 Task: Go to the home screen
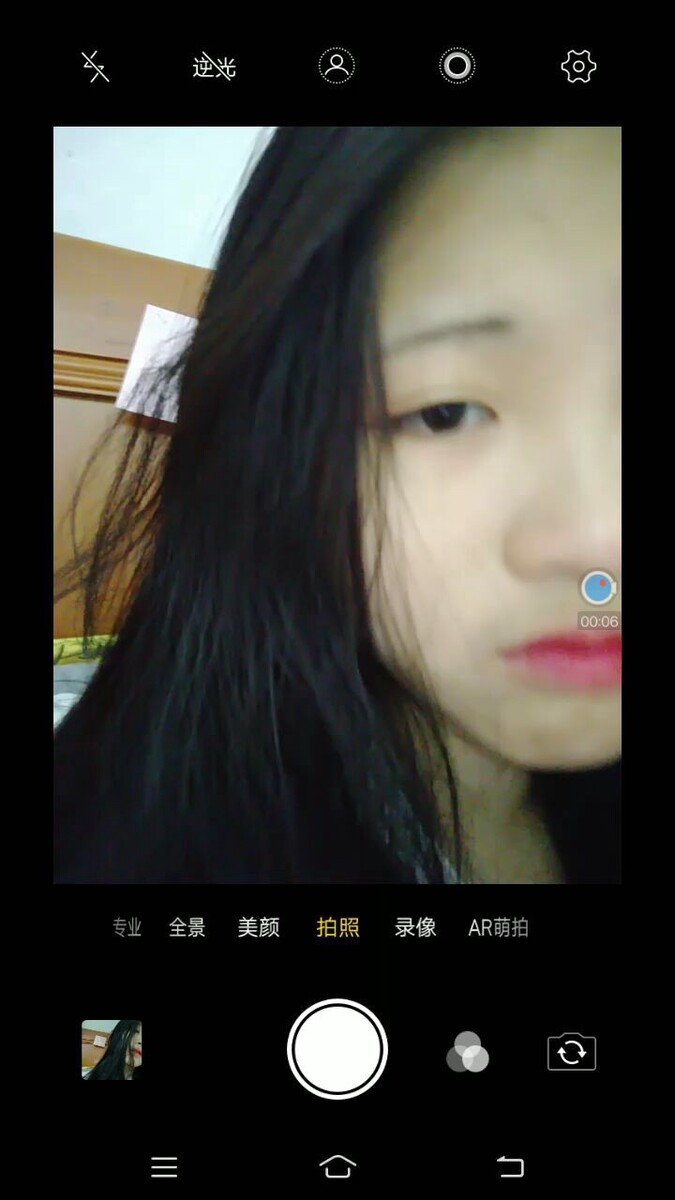337,1167
